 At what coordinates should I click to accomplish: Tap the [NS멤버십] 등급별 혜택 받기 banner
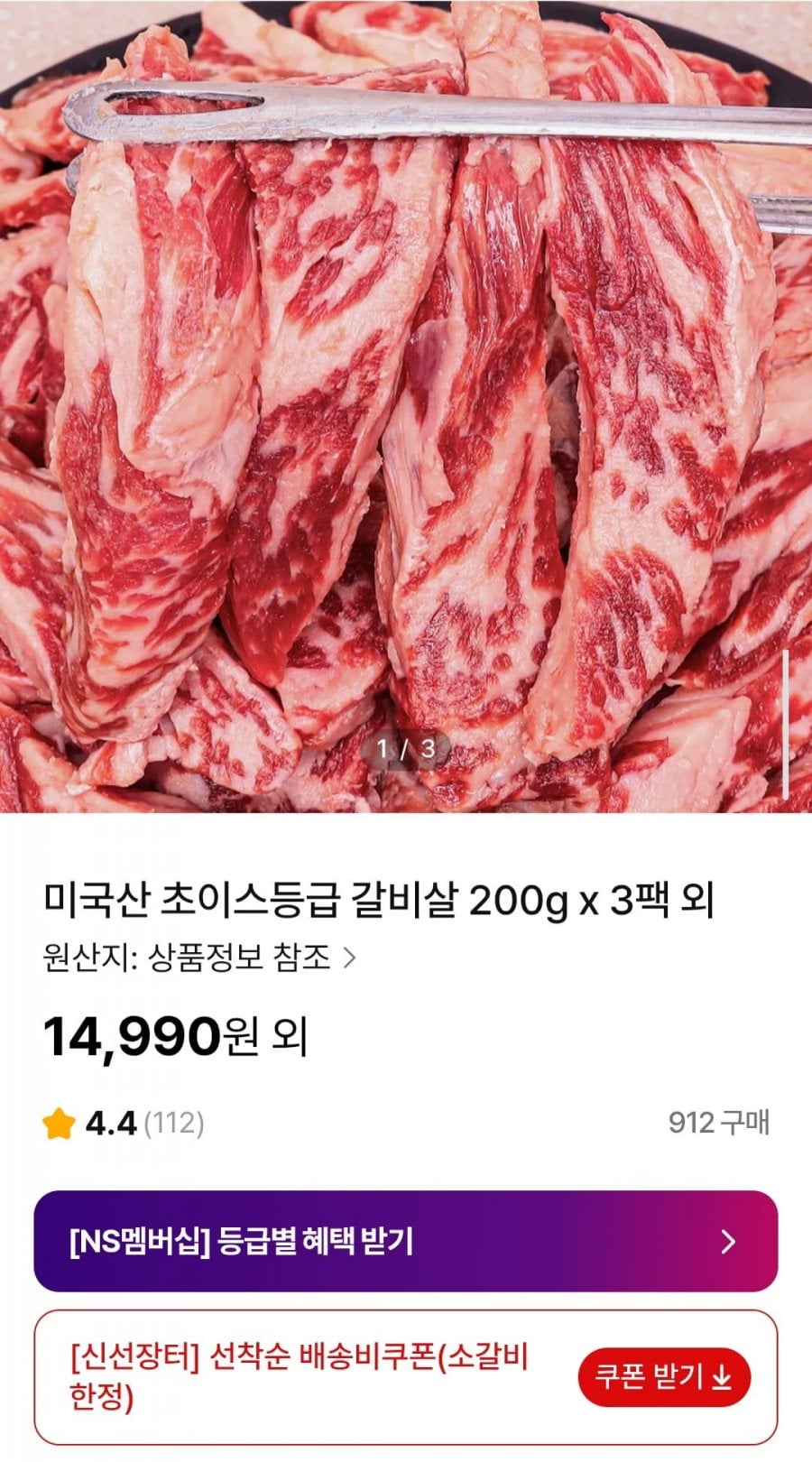click(406, 1242)
